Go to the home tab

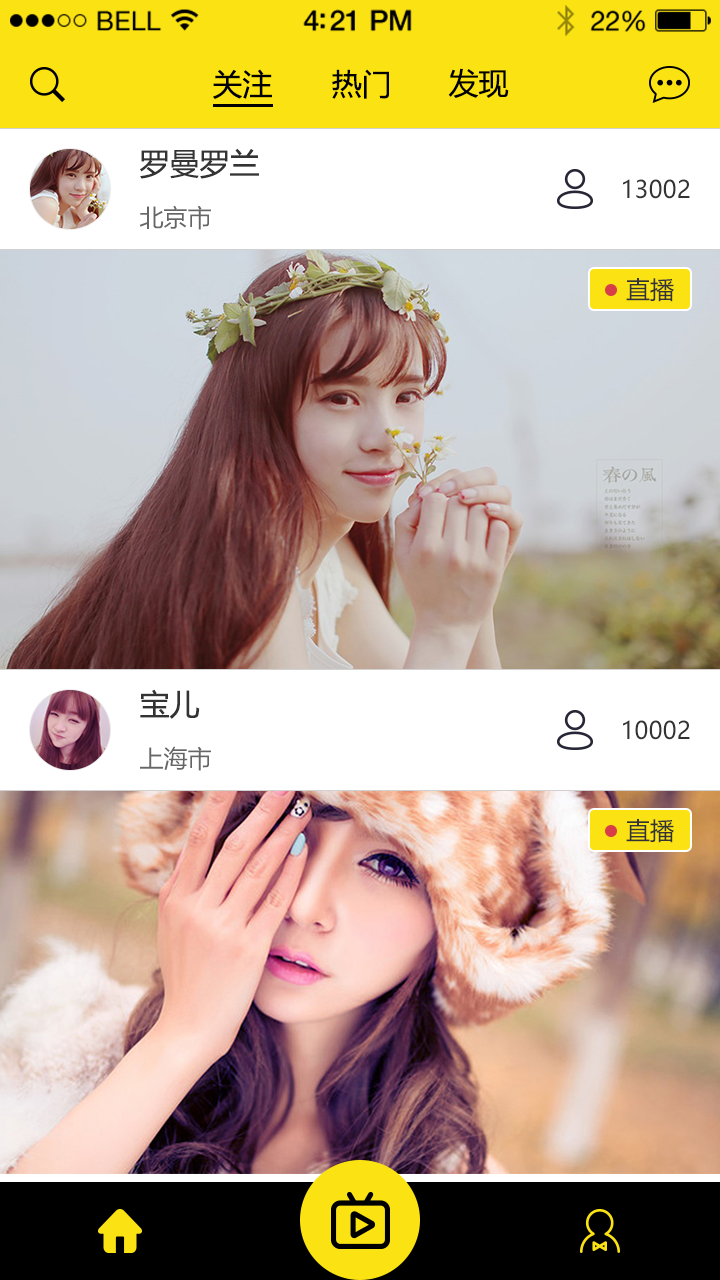pyautogui.click(x=120, y=1231)
